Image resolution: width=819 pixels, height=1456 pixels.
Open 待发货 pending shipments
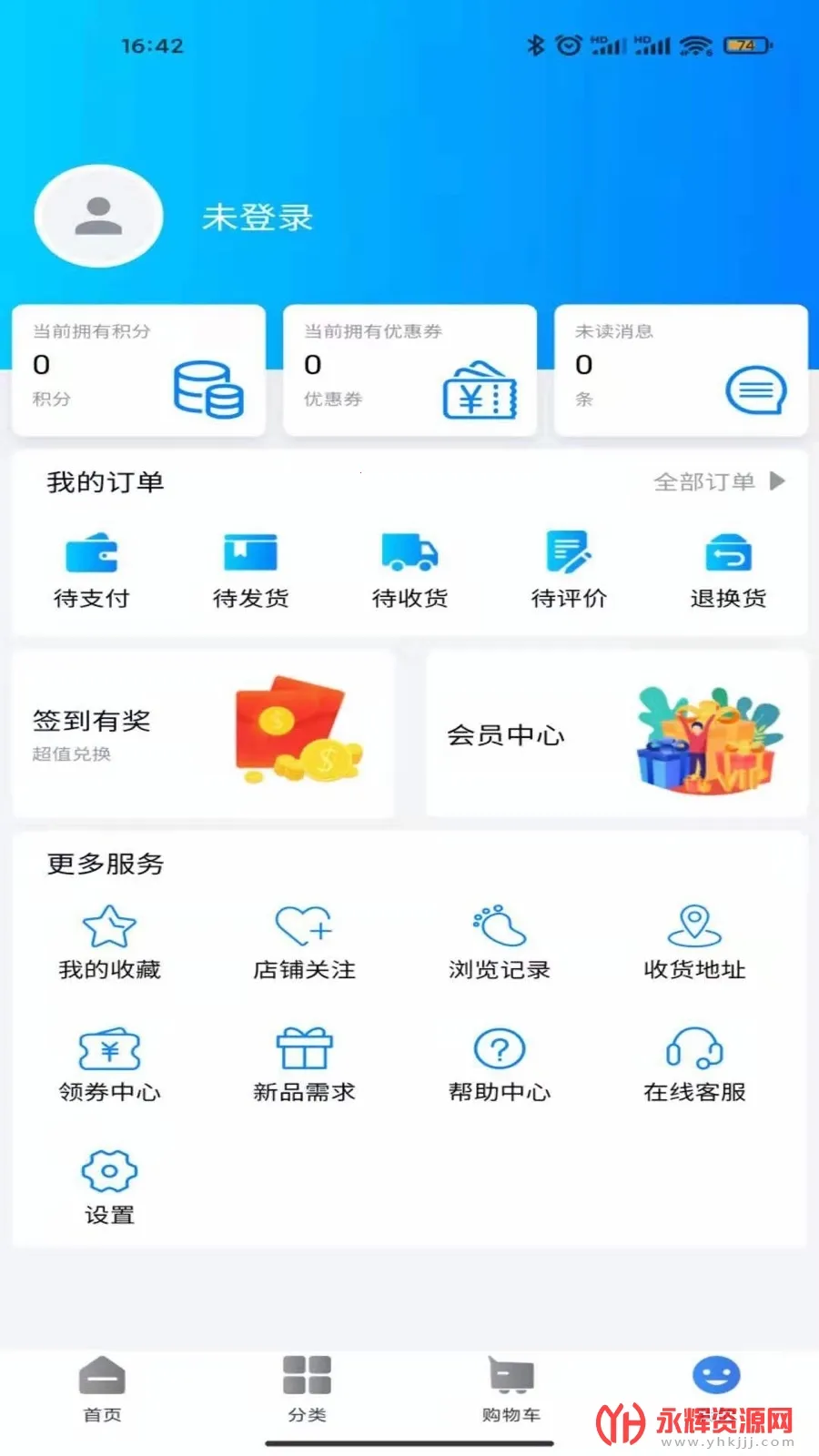252,552
